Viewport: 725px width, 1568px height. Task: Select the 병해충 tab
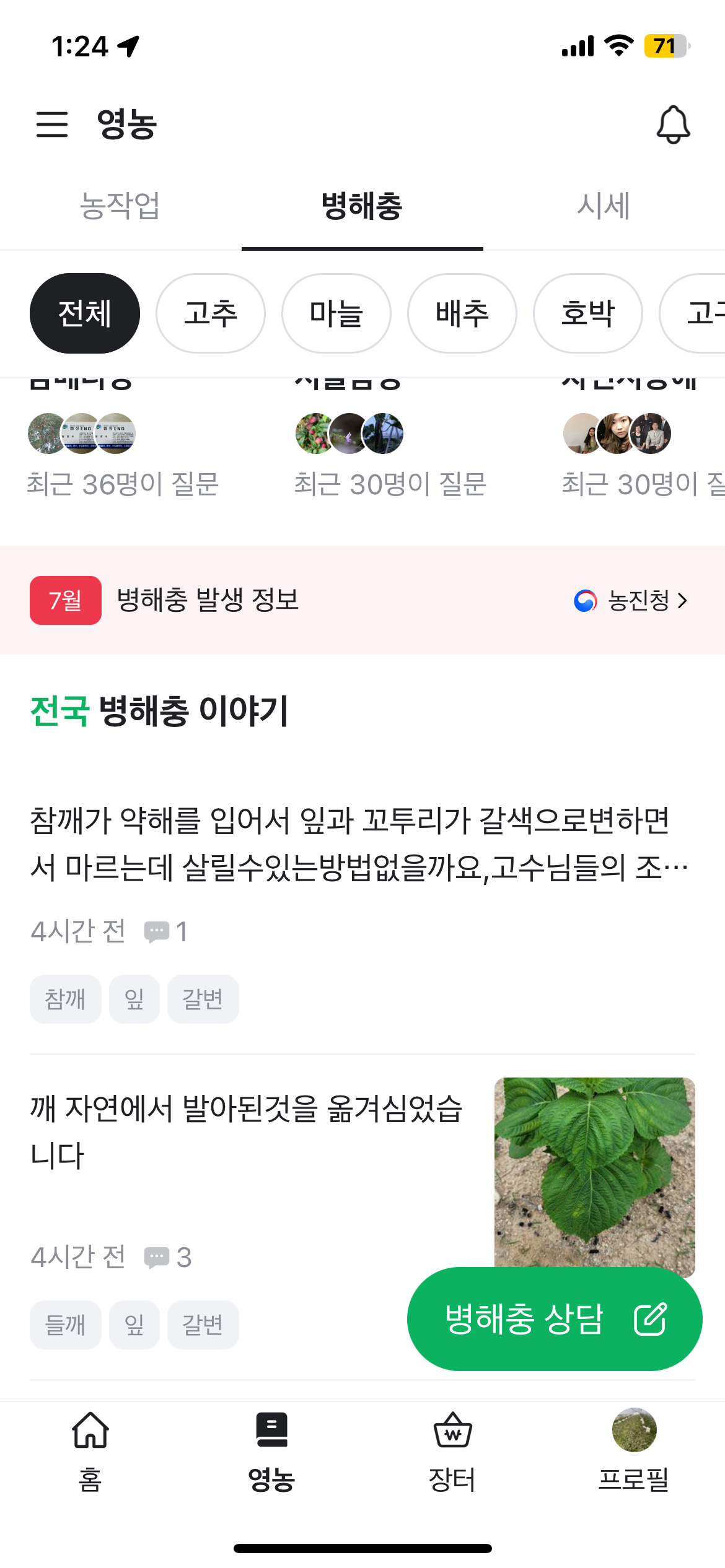(x=362, y=206)
